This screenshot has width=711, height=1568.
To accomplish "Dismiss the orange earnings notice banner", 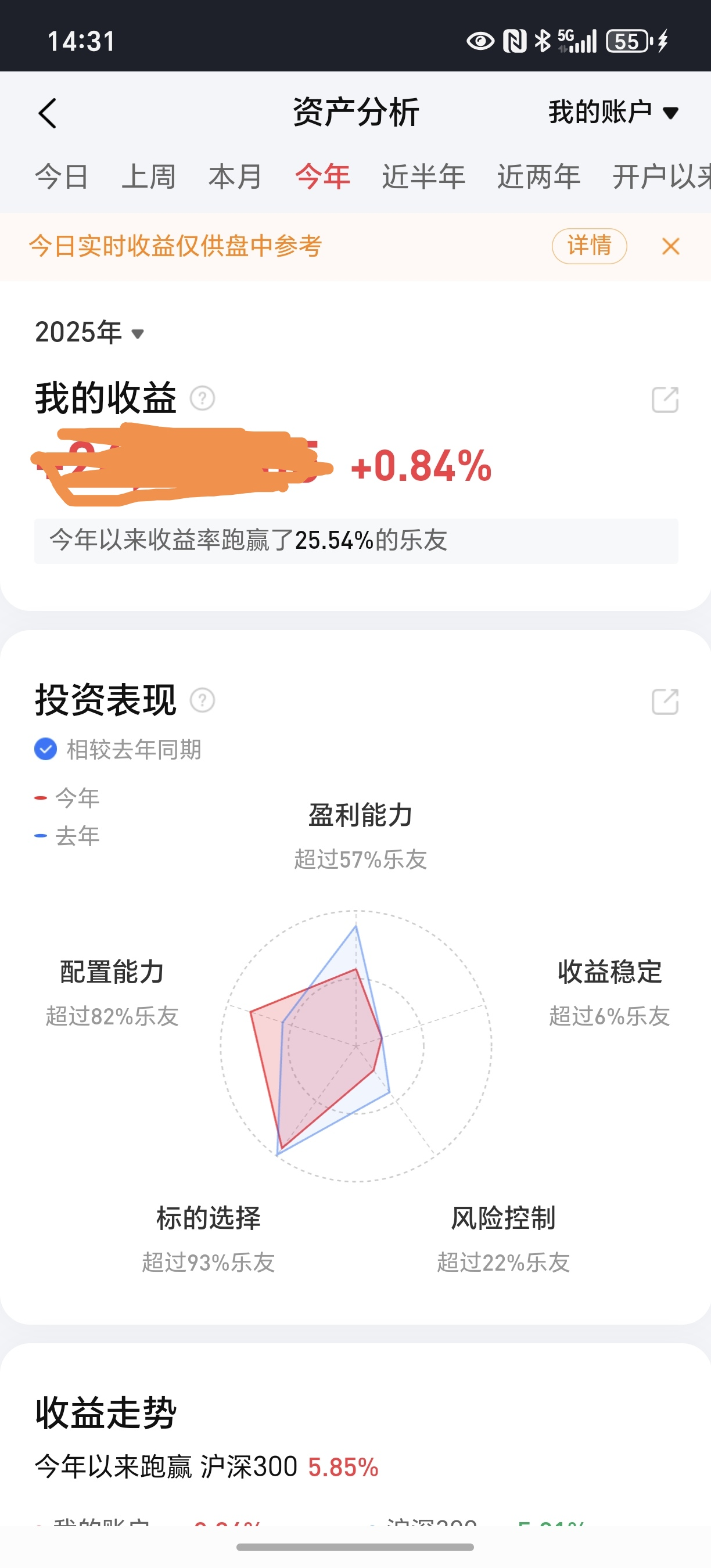I will pos(670,246).
